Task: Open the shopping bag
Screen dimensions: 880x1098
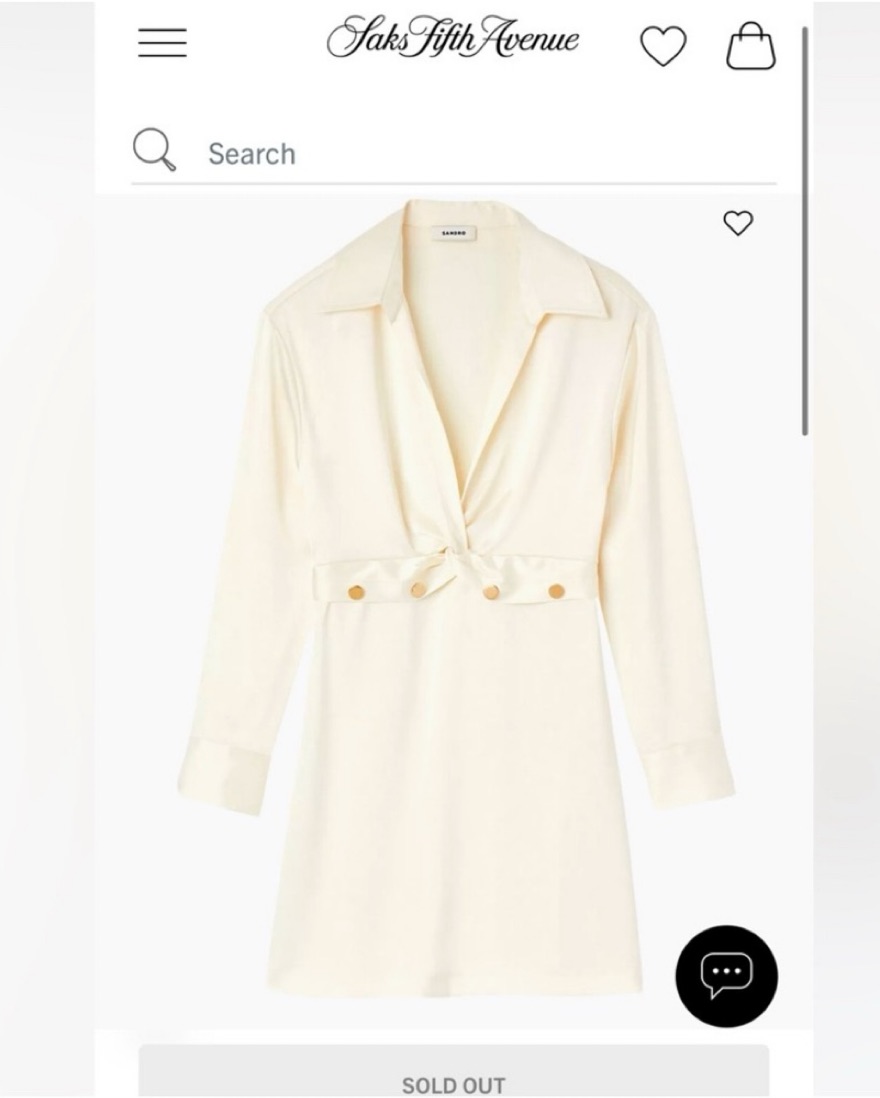Action: tap(750, 45)
